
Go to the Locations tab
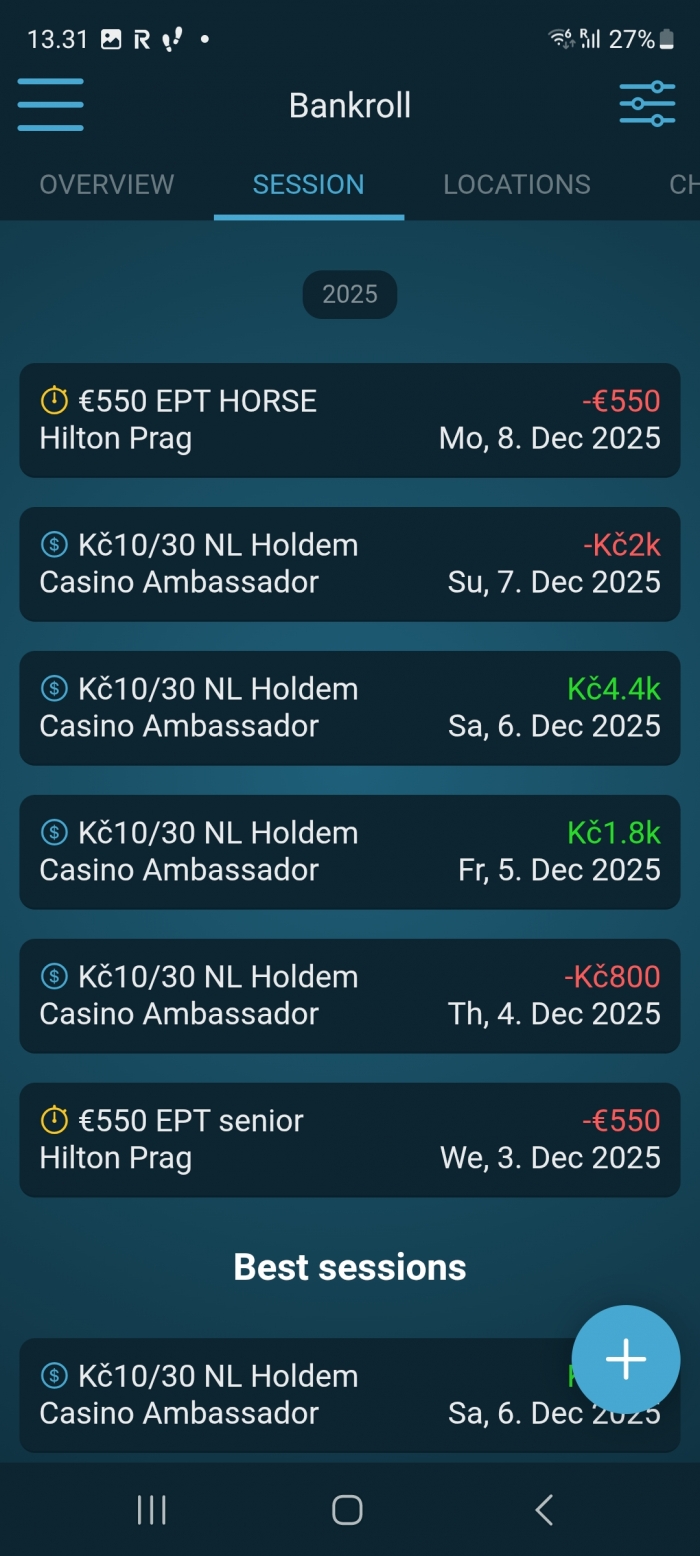(517, 185)
